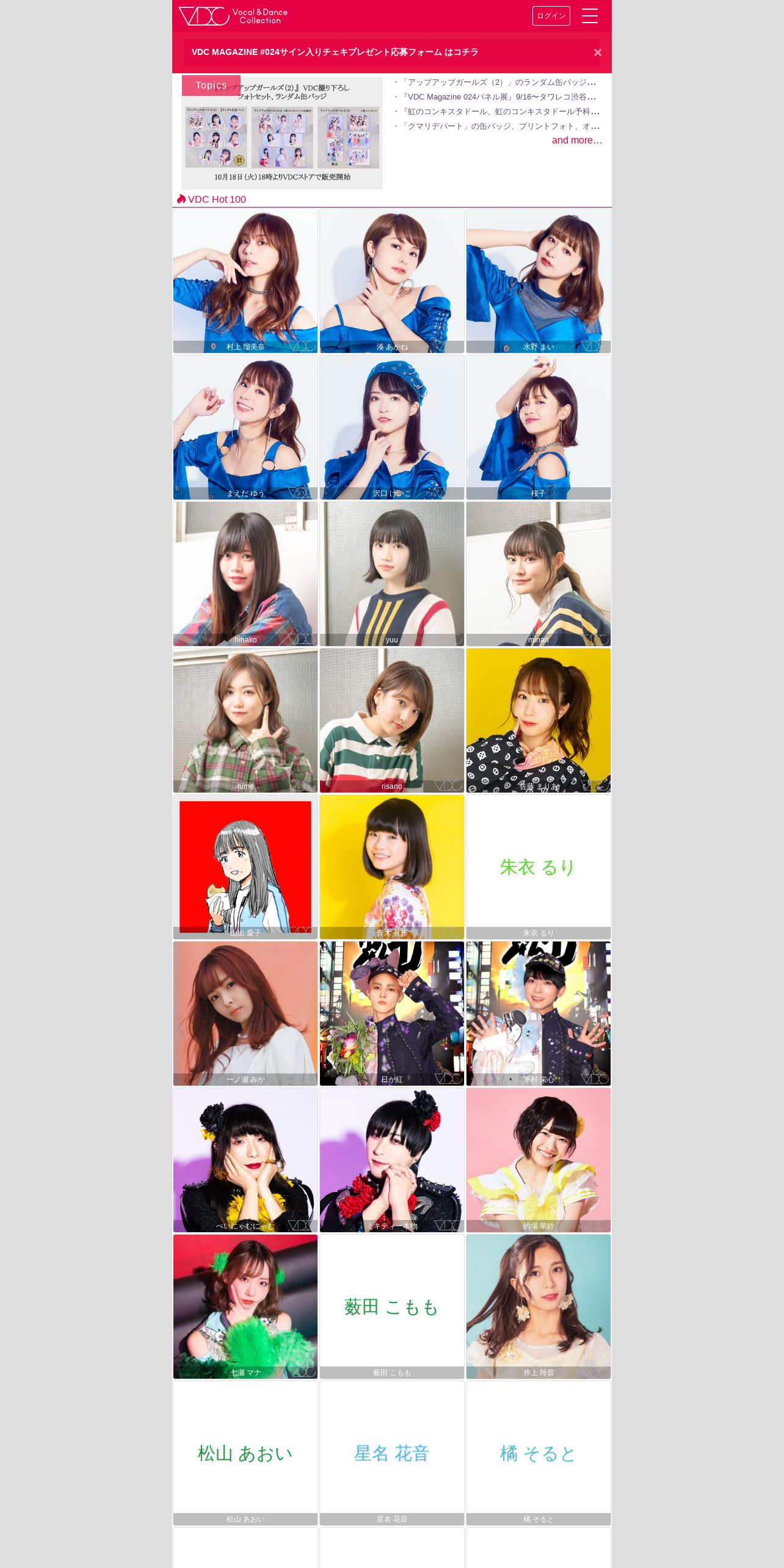Open 村上 瑠美奈's profile tile
Screen dimensions: 784x1568
(x=245, y=281)
